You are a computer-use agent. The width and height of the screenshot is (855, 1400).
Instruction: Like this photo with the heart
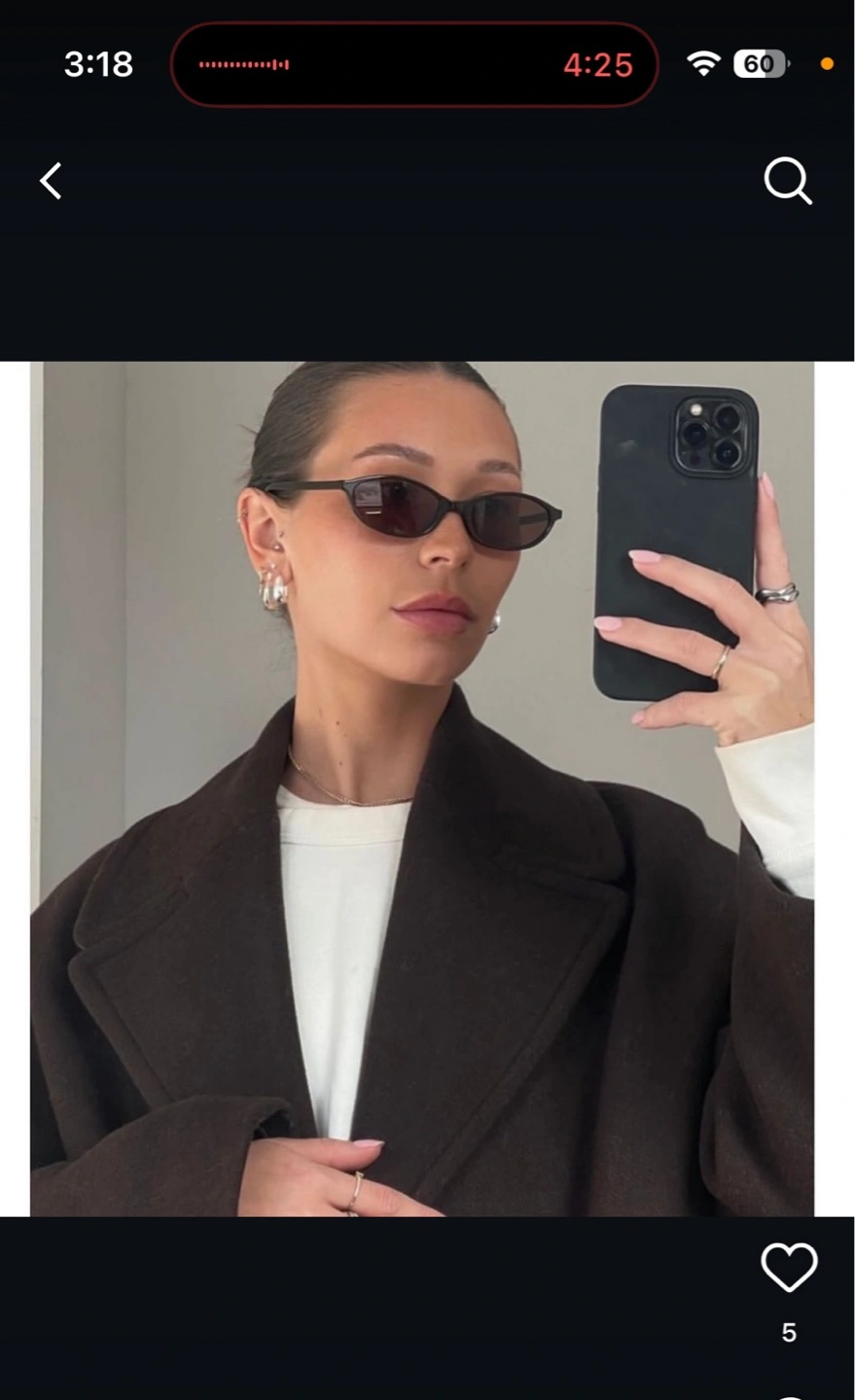pyautogui.click(x=788, y=1268)
